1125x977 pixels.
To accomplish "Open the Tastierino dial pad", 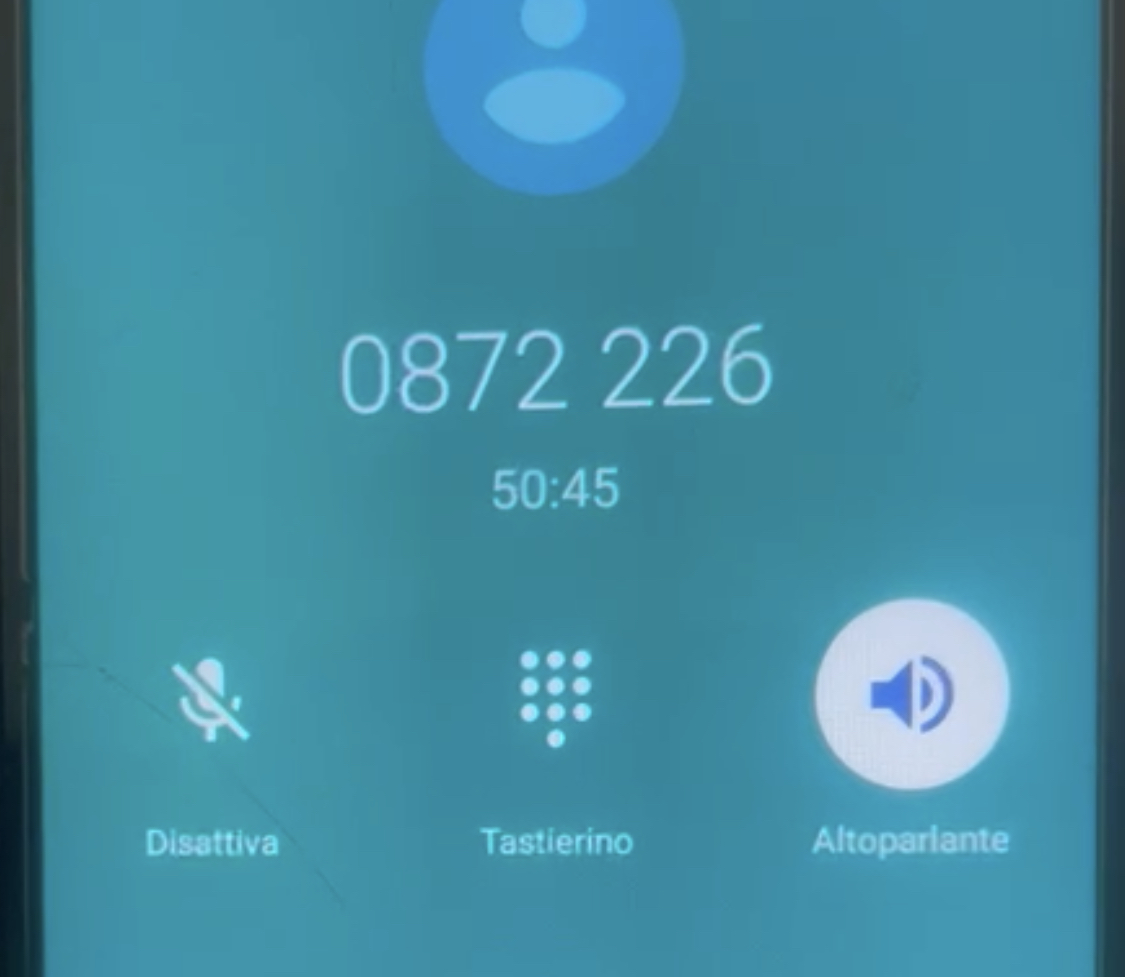I will (x=556, y=697).
